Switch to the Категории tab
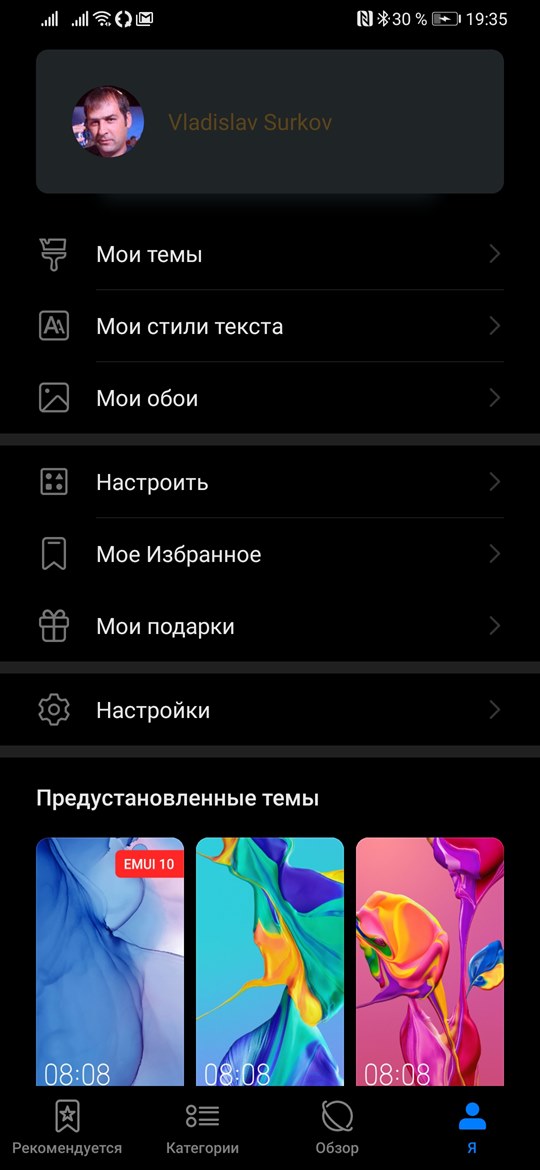 coord(202,1128)
